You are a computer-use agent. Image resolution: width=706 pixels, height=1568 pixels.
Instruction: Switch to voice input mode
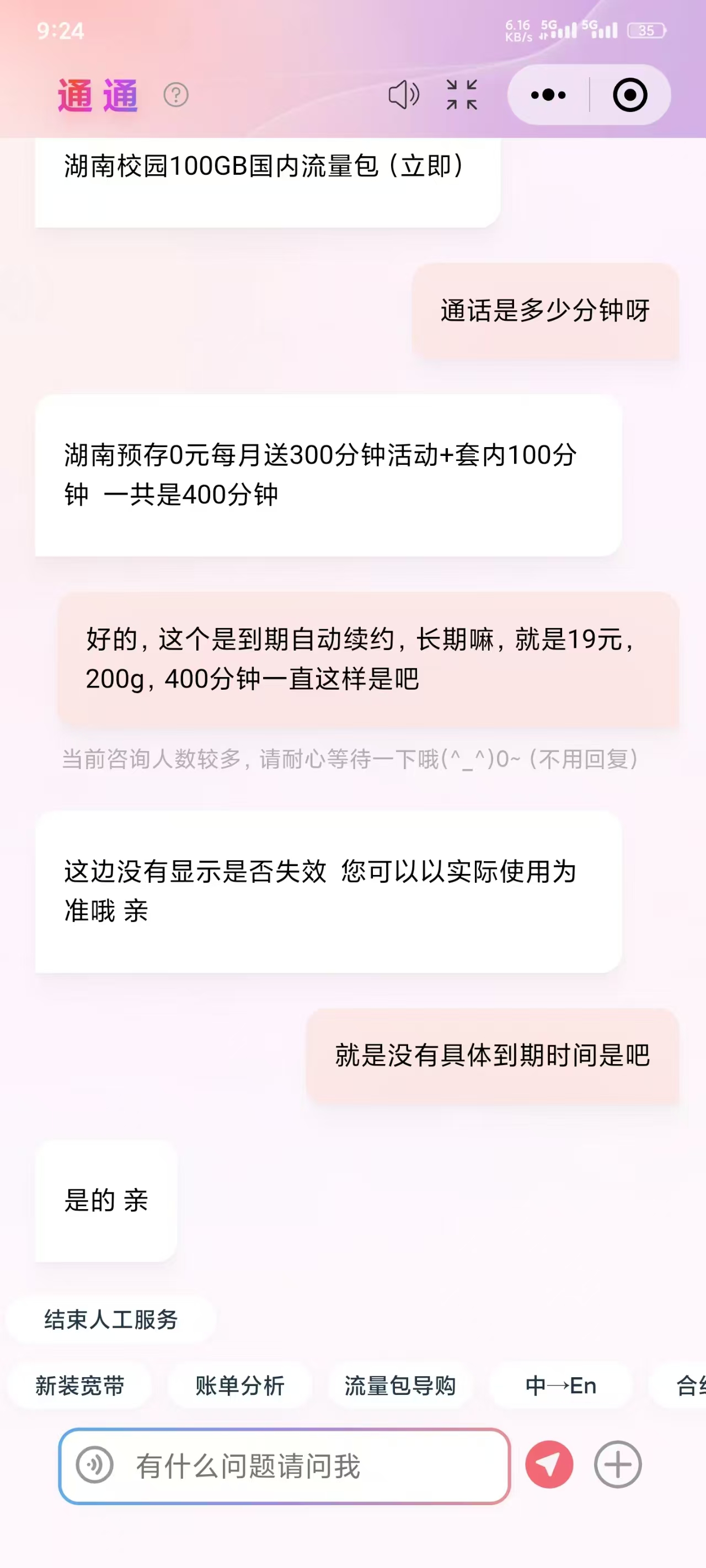(x=94, y=1465)
